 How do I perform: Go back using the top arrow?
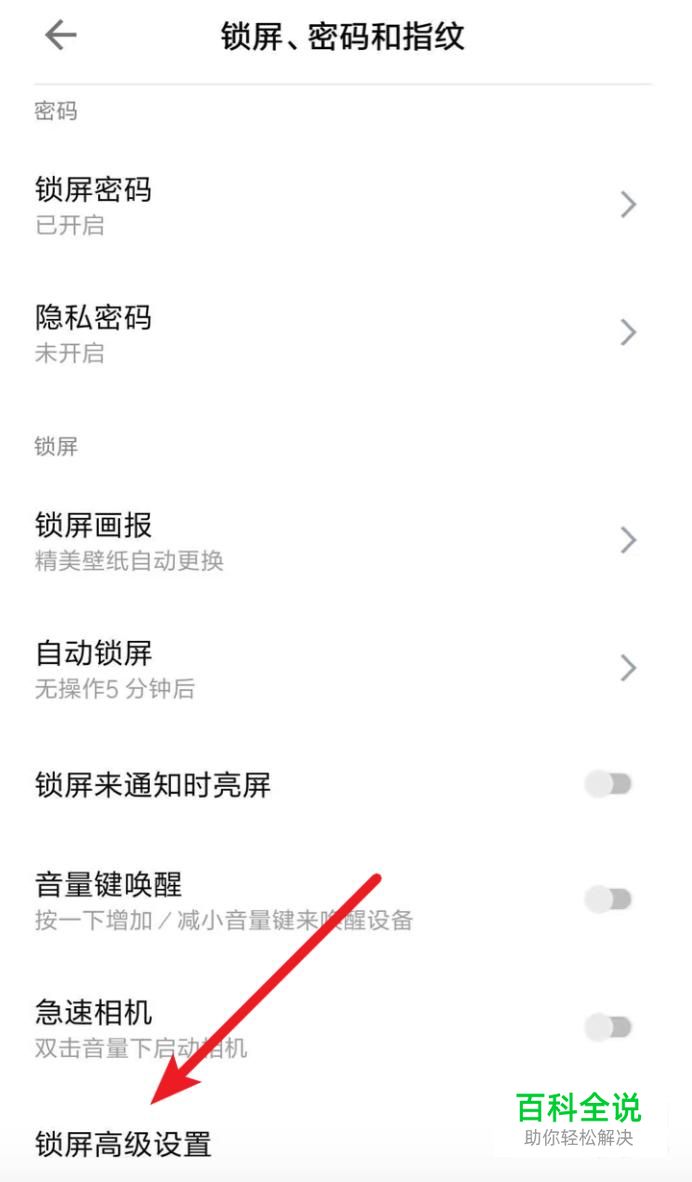[x=61, y=36]
